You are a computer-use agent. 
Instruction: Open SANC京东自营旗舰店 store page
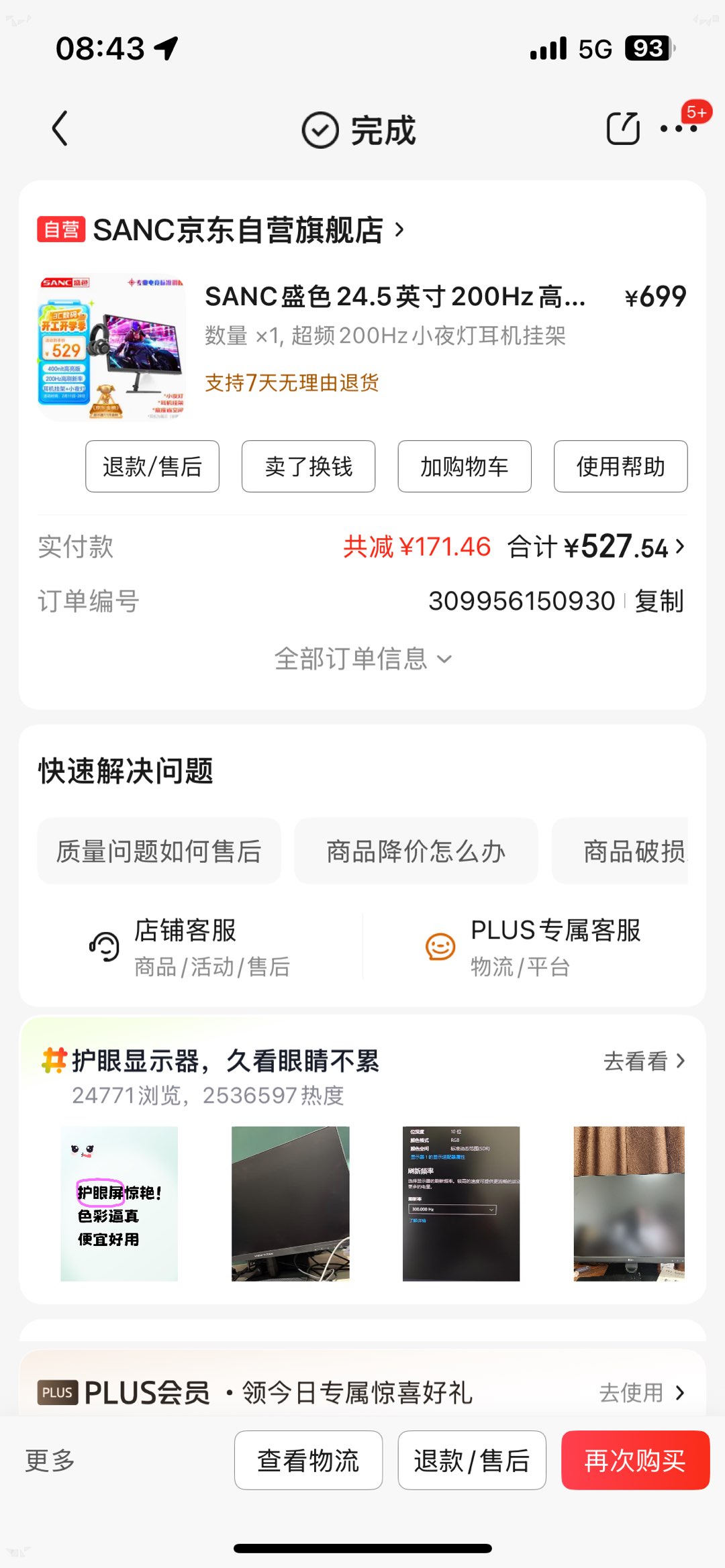[238, 230]
